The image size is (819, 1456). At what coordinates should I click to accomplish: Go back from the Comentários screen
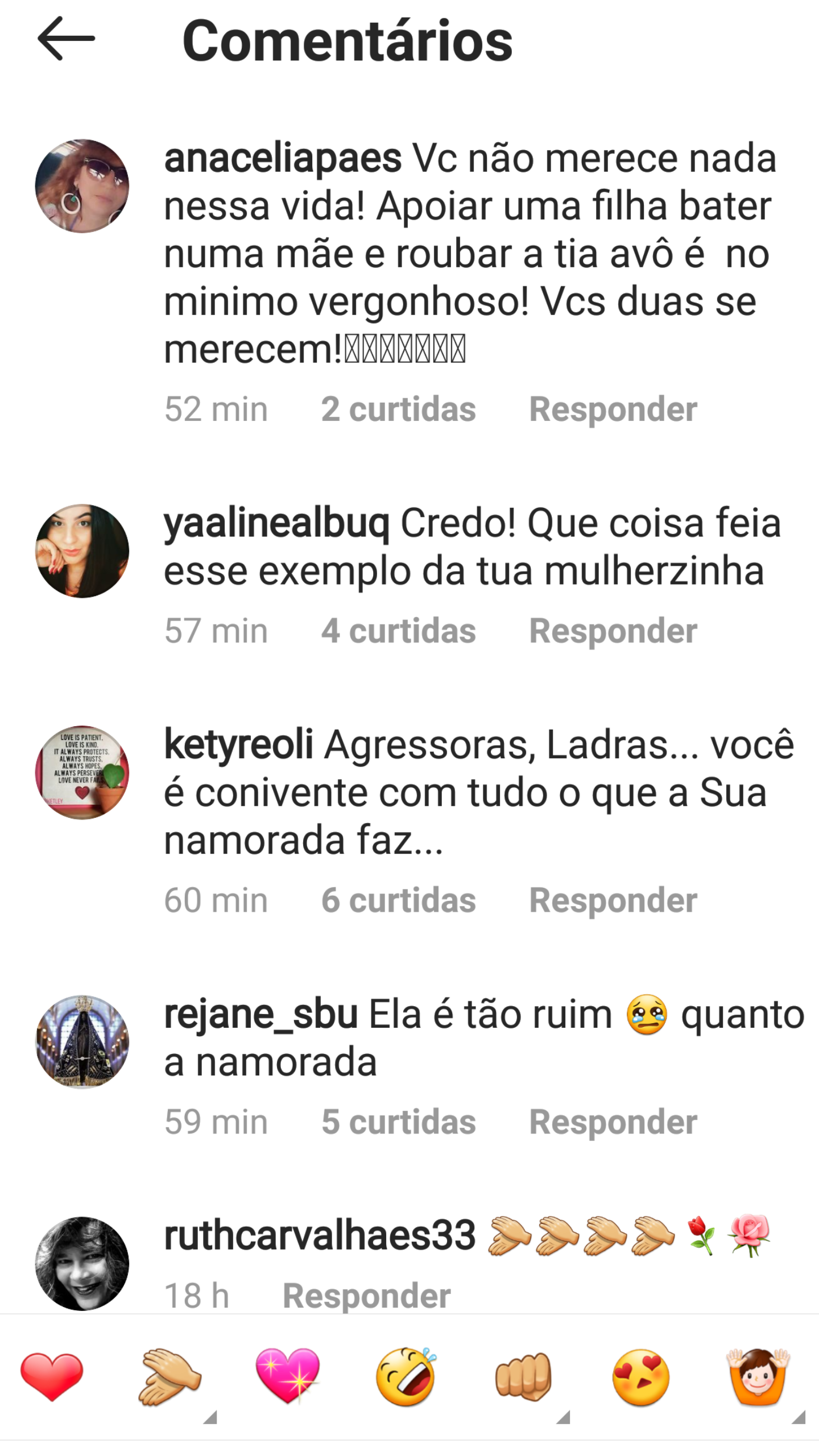coord(66,39)
